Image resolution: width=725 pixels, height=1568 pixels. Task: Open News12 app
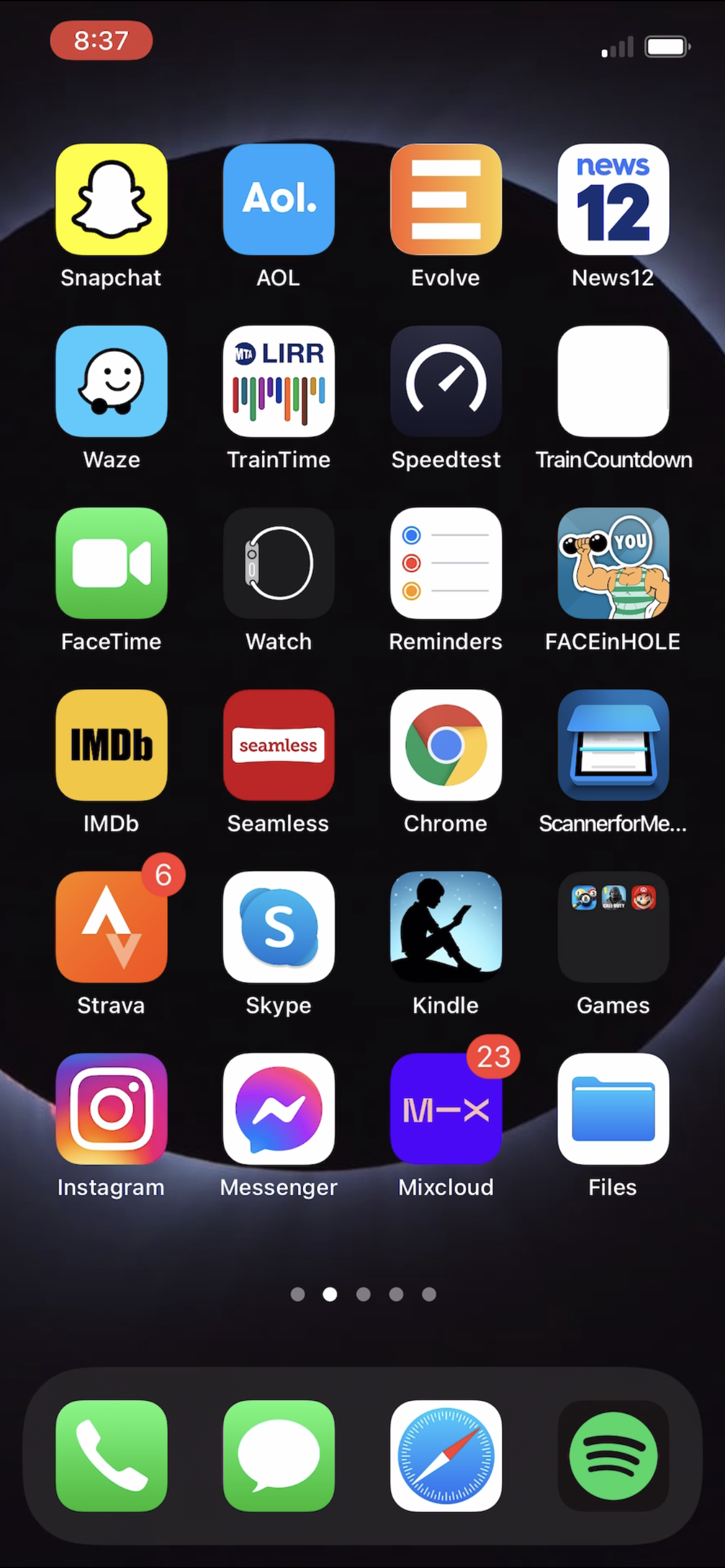[x=613, y=199]
